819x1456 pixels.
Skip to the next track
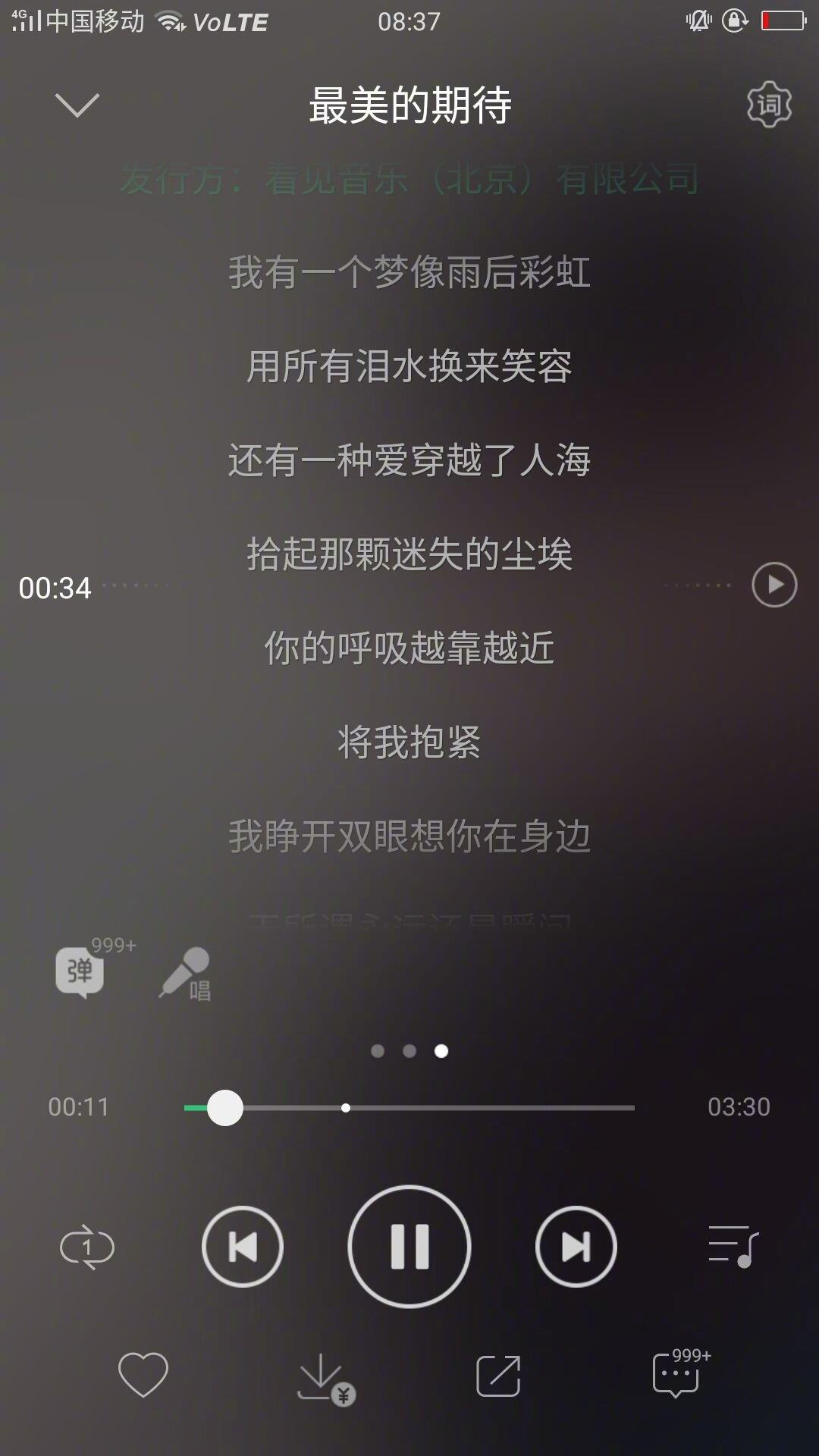click(576, 1247)
